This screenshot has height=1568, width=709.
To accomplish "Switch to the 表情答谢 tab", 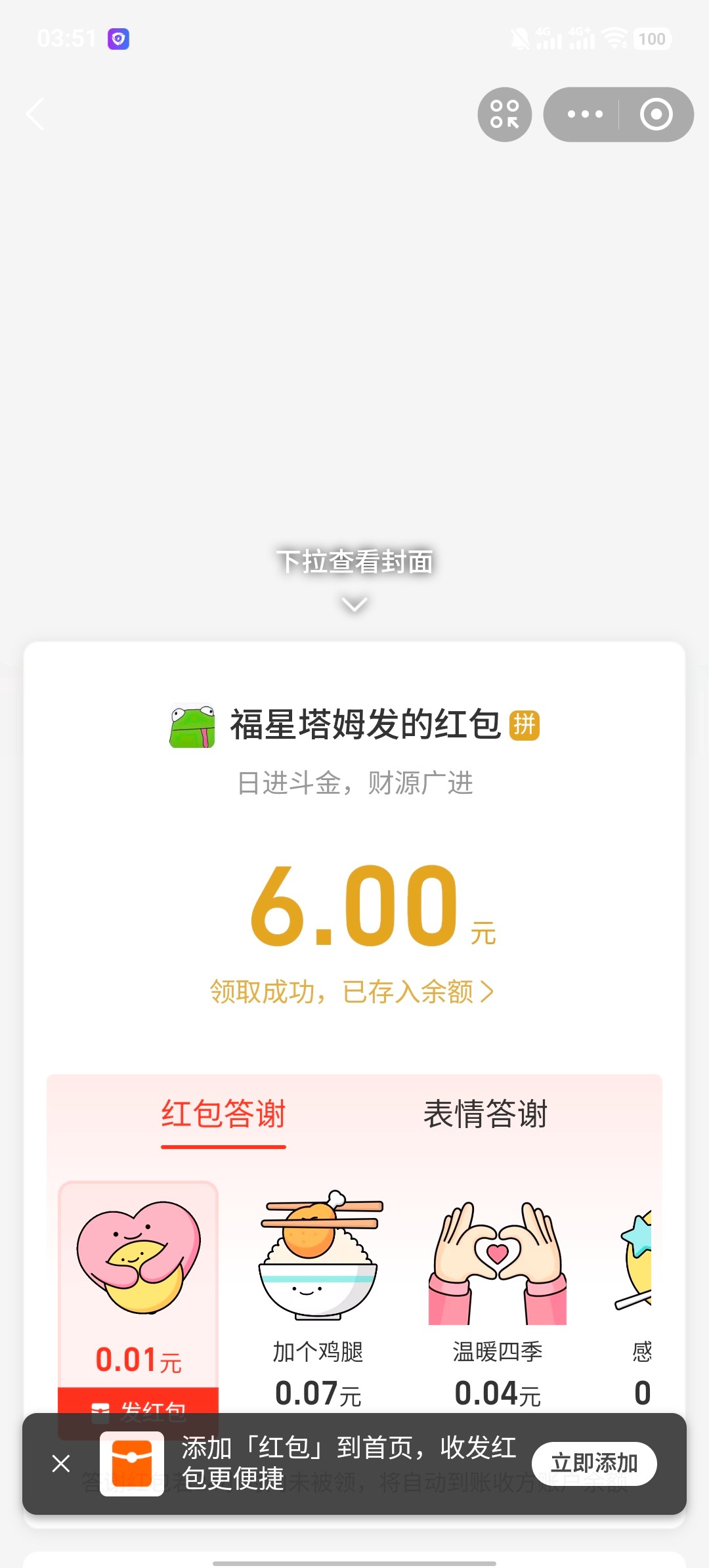I will point(485,1114).
